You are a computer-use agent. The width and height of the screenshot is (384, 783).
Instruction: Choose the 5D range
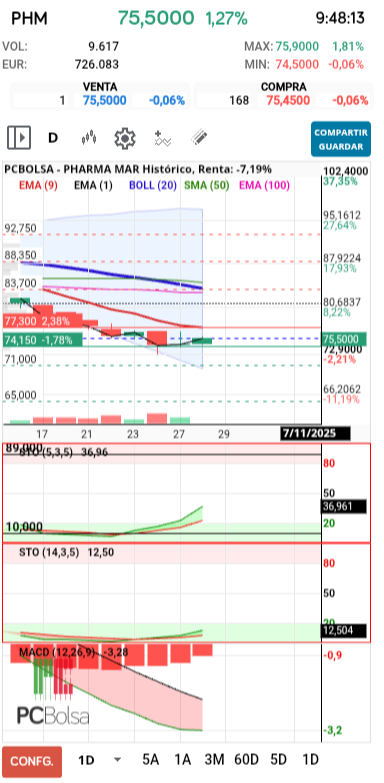pos(279,760)
